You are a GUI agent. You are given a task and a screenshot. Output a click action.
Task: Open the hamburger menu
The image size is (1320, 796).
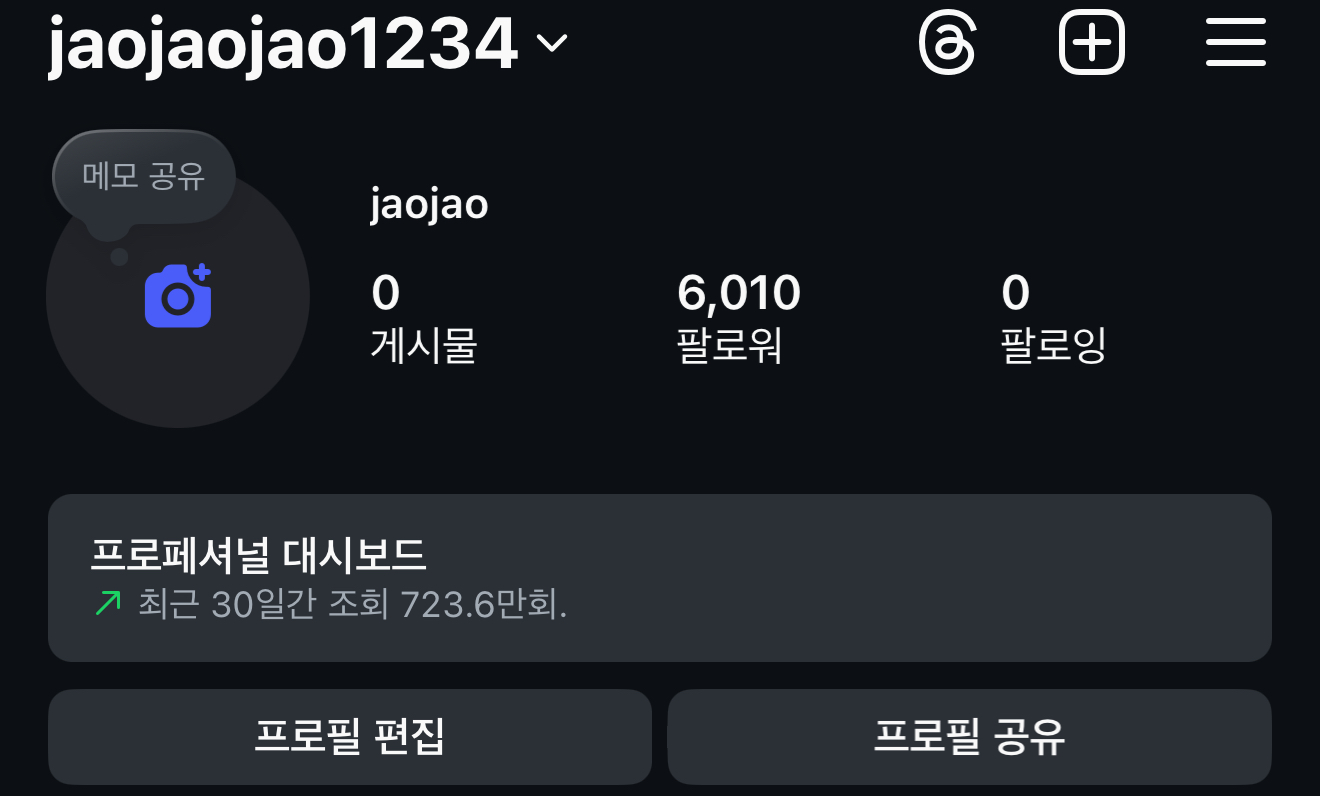(x=1236, y=44)
